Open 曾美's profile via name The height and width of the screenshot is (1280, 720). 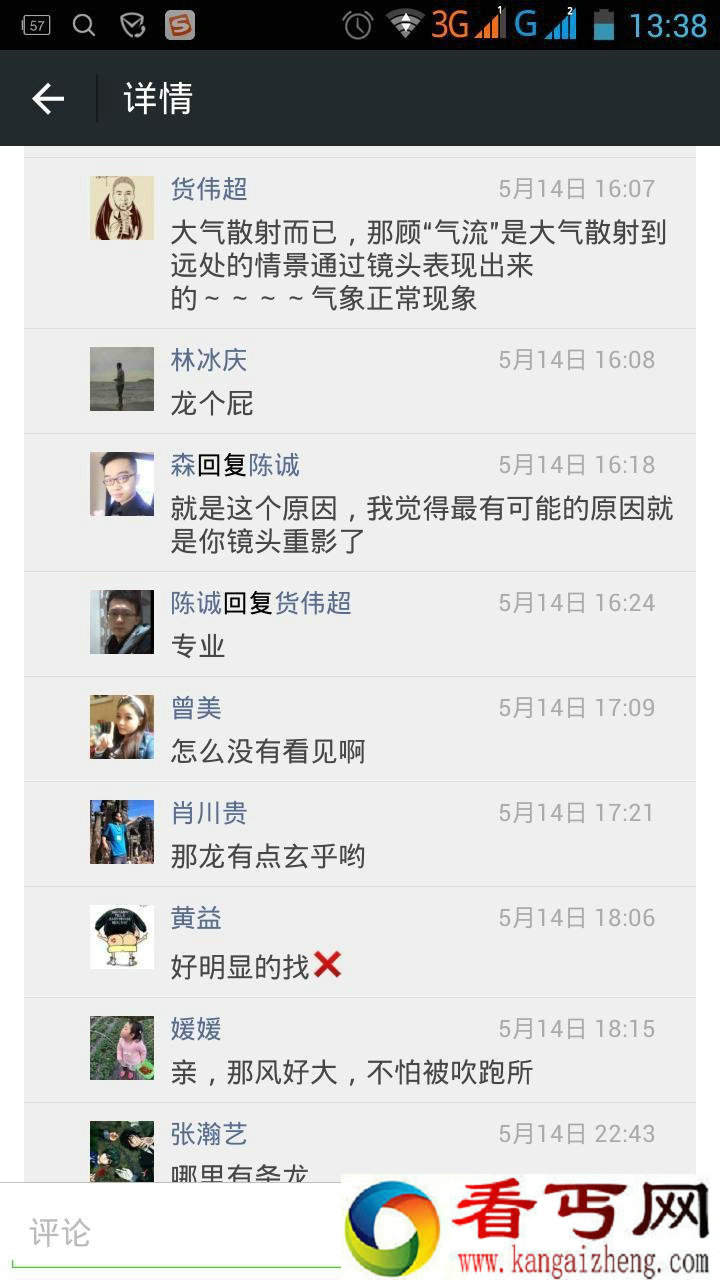pyautogui.click(x=195, y=708)
